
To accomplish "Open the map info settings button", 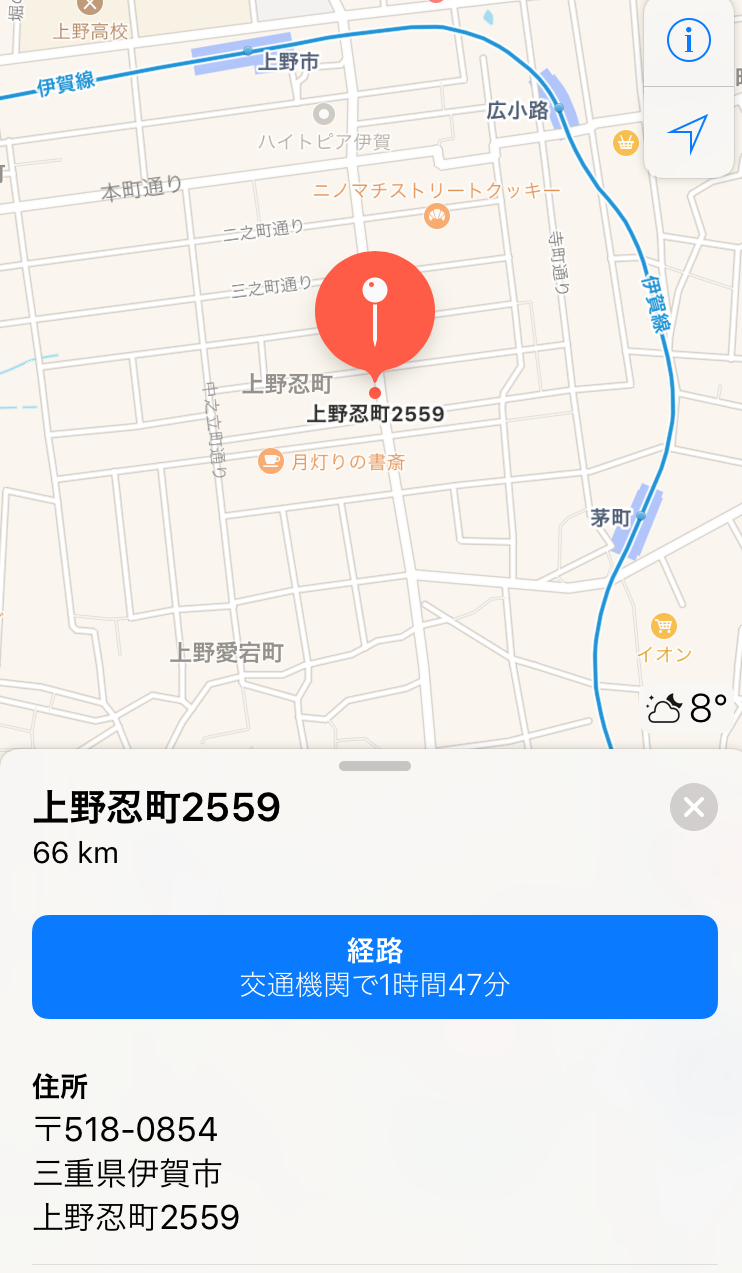I will coord(688,42).
